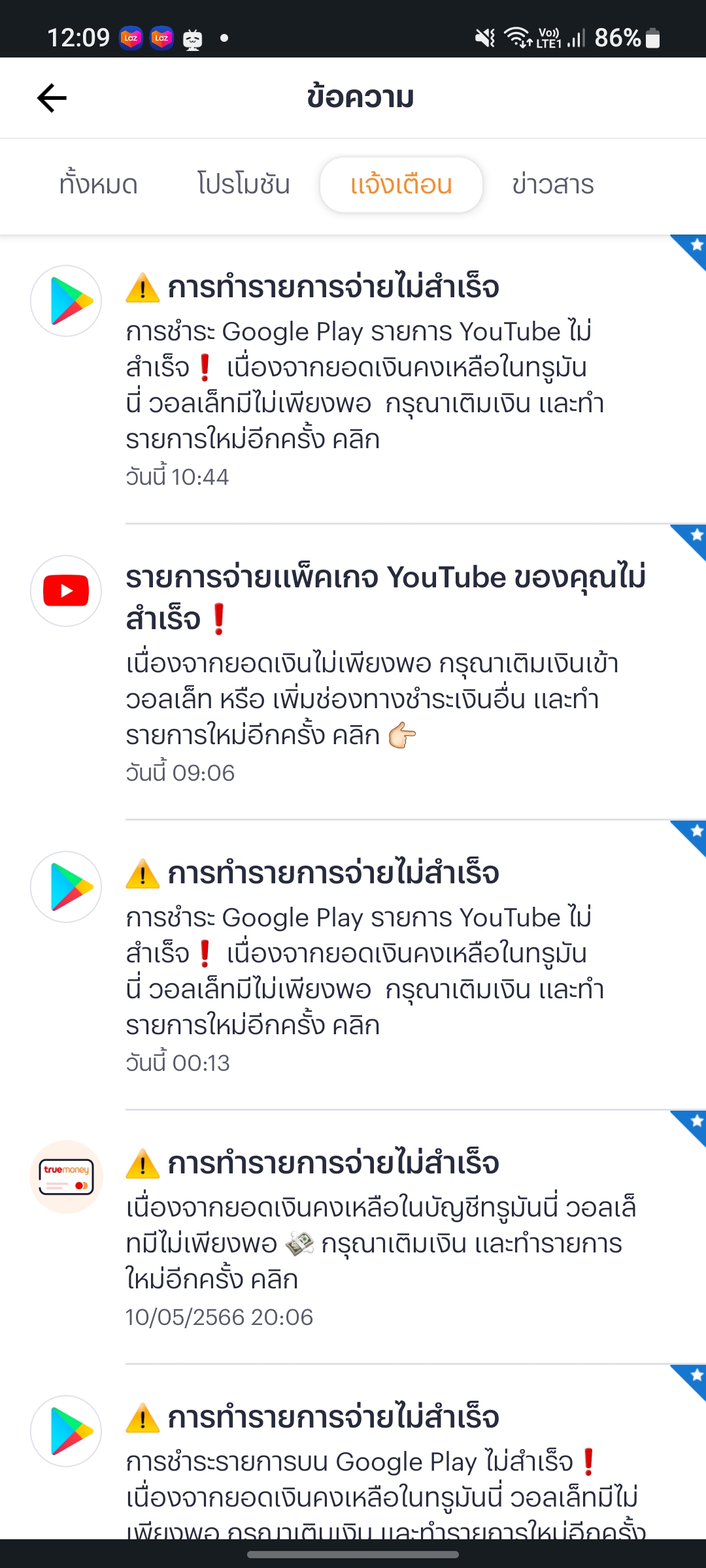The image size is (706, 1568).
Task: Open the TrueMoney notification dated 10/05/2566
Action: click(353, 1237)
